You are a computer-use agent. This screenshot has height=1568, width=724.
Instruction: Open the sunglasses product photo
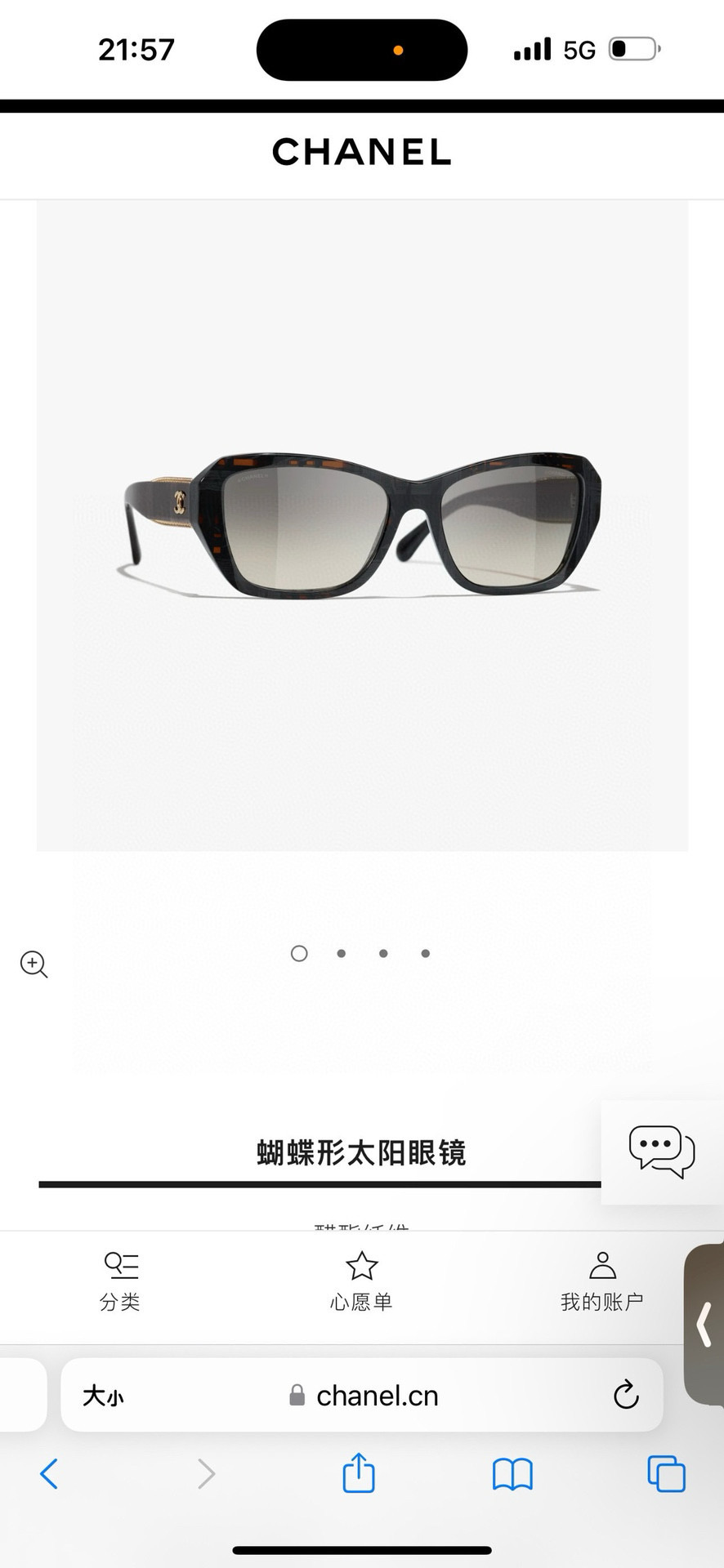click(x=362, y=525)
